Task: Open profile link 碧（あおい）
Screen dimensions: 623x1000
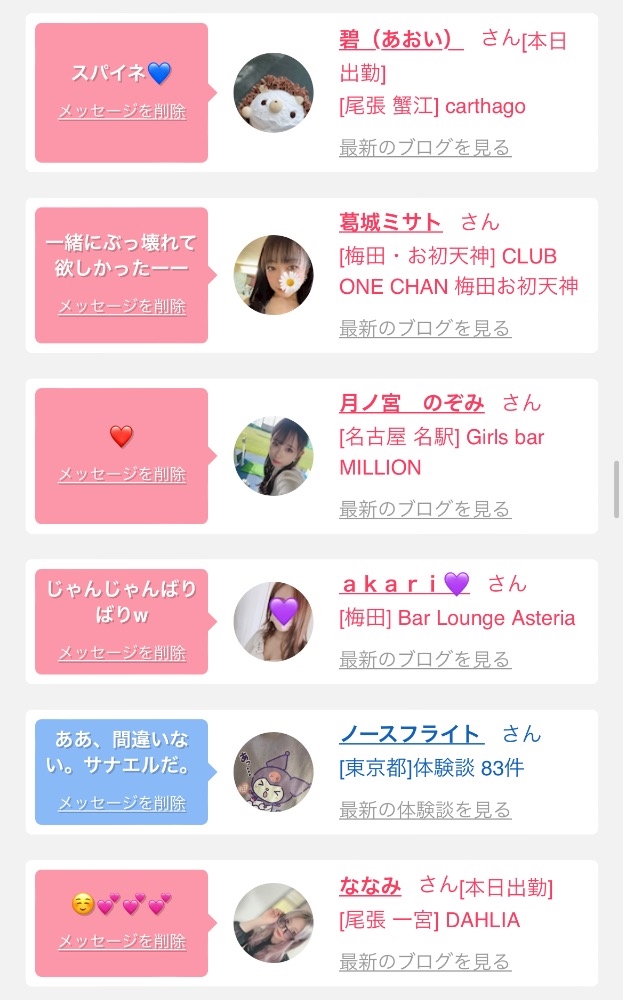Action: 401,39
